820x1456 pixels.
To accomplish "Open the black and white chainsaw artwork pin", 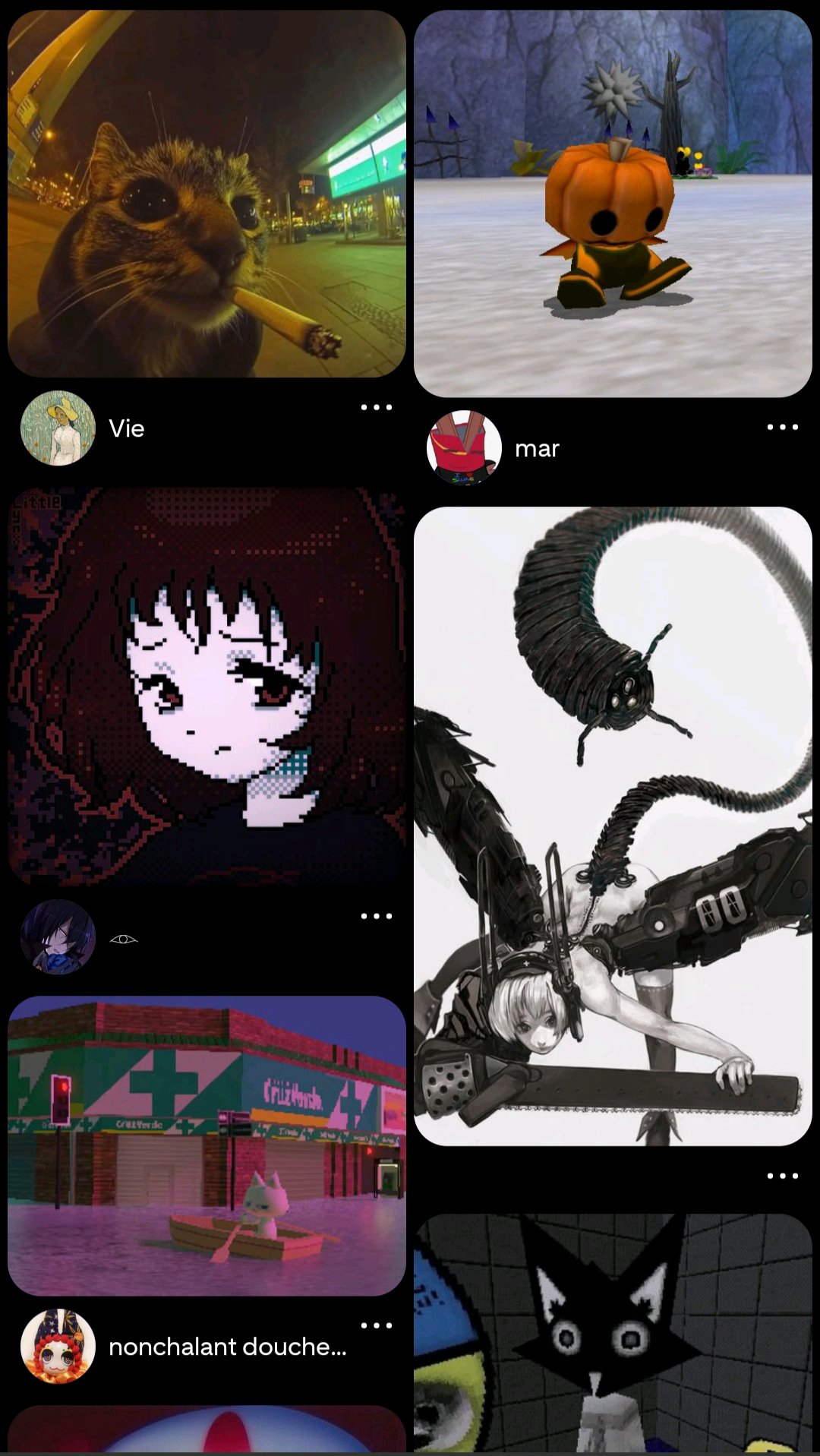I will coord(613,826).
